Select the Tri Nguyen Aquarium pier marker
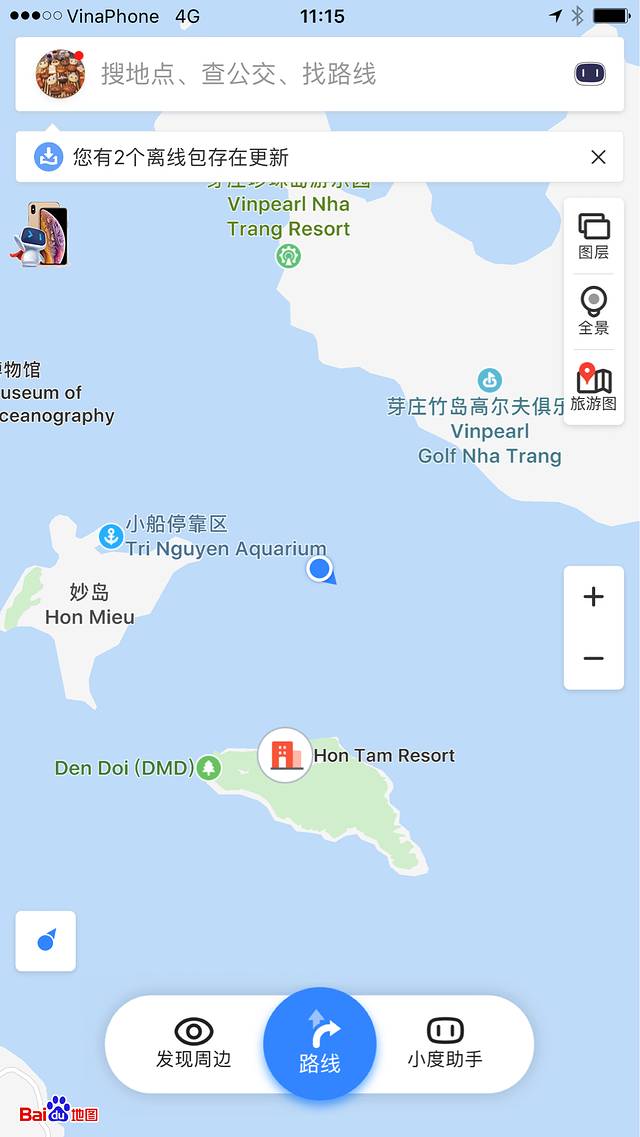 click(x=110, y=537)
